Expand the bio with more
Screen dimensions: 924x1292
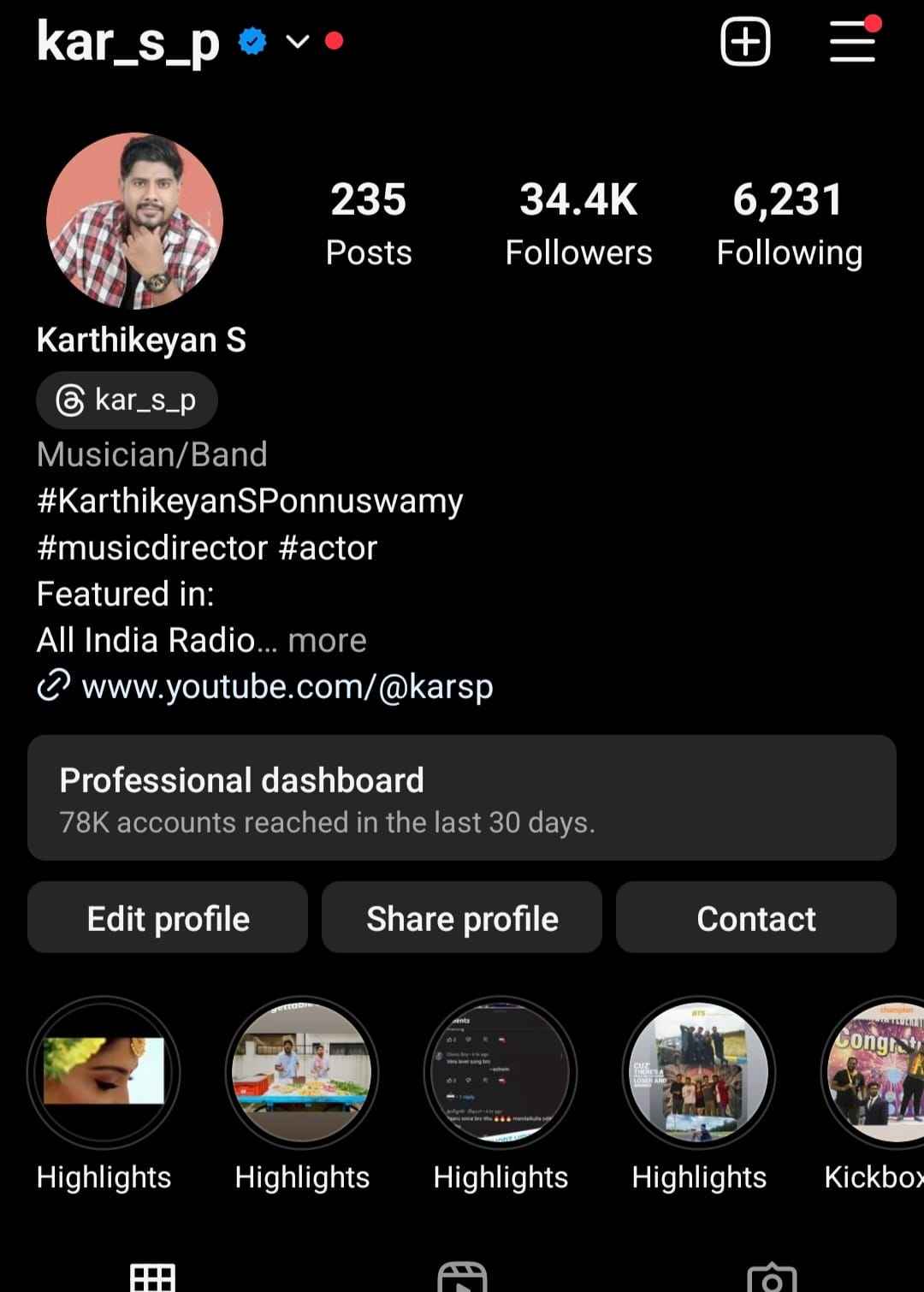tap(327, 640)
